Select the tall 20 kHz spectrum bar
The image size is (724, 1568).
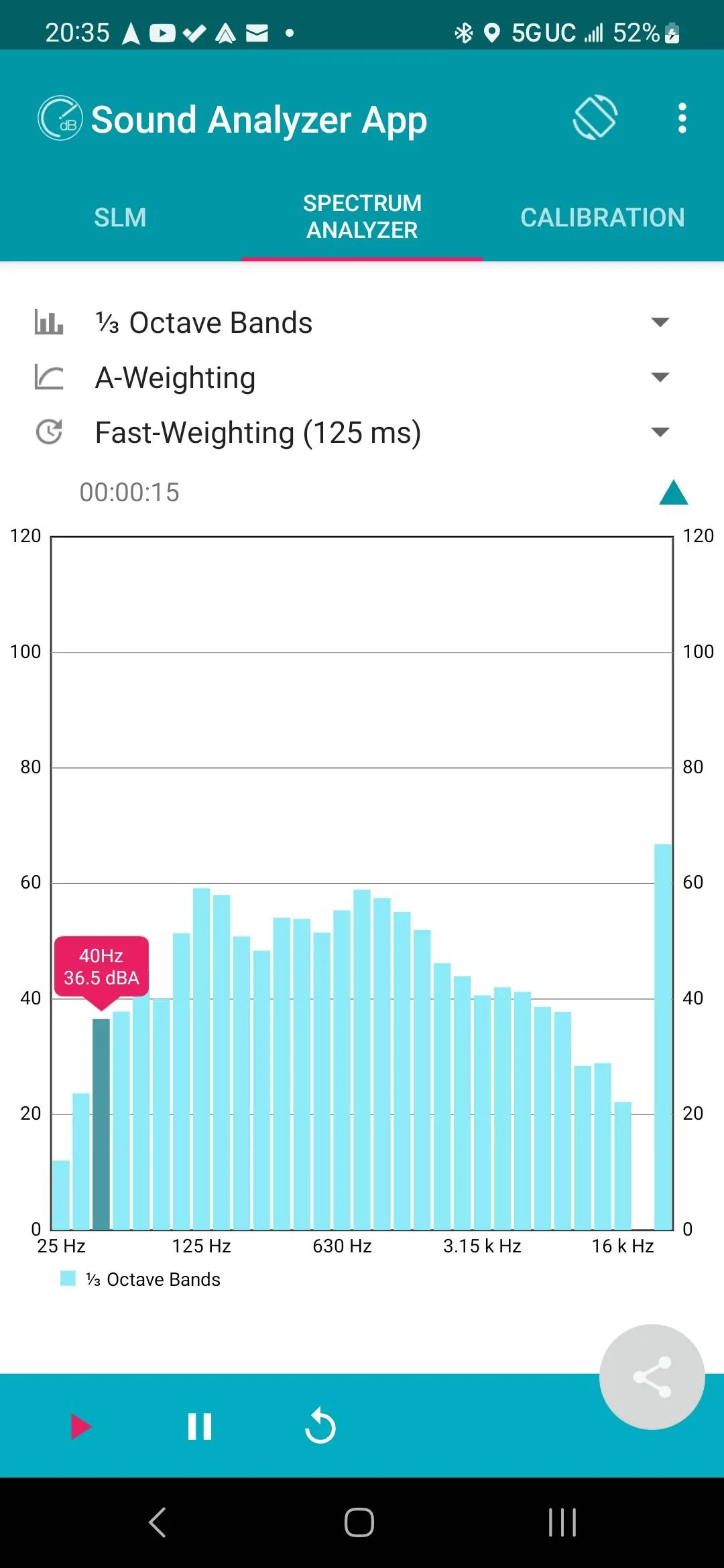pos(663,1037)
